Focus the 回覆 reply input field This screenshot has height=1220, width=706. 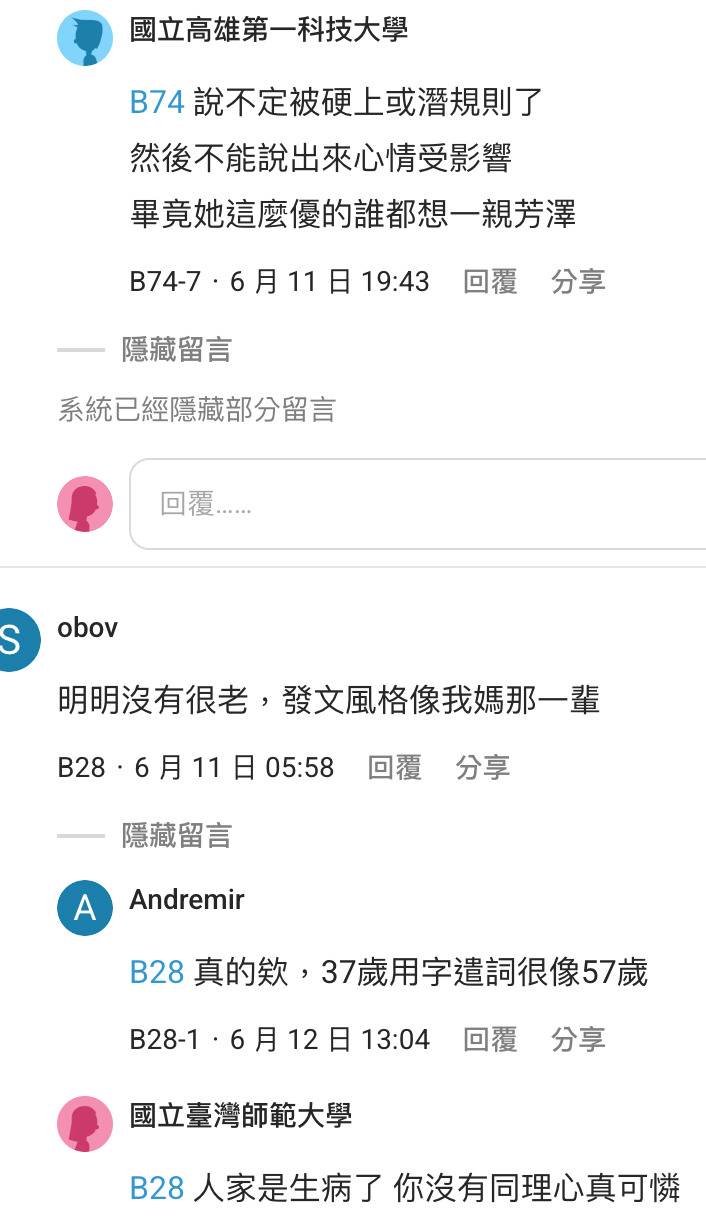point(418,504)
